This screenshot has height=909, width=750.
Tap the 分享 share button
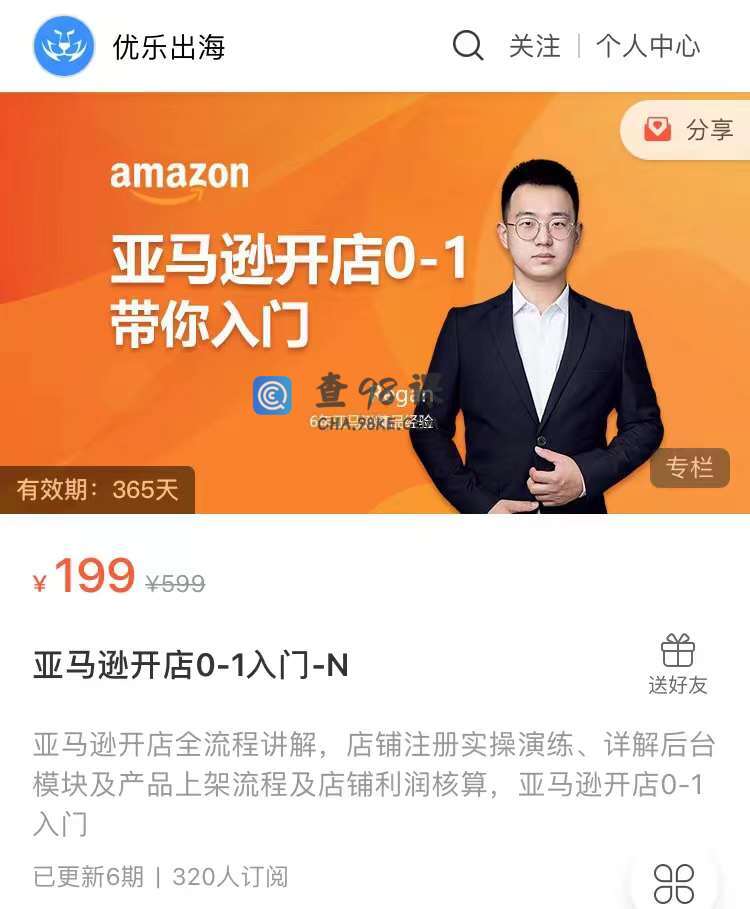click(688, 130)
